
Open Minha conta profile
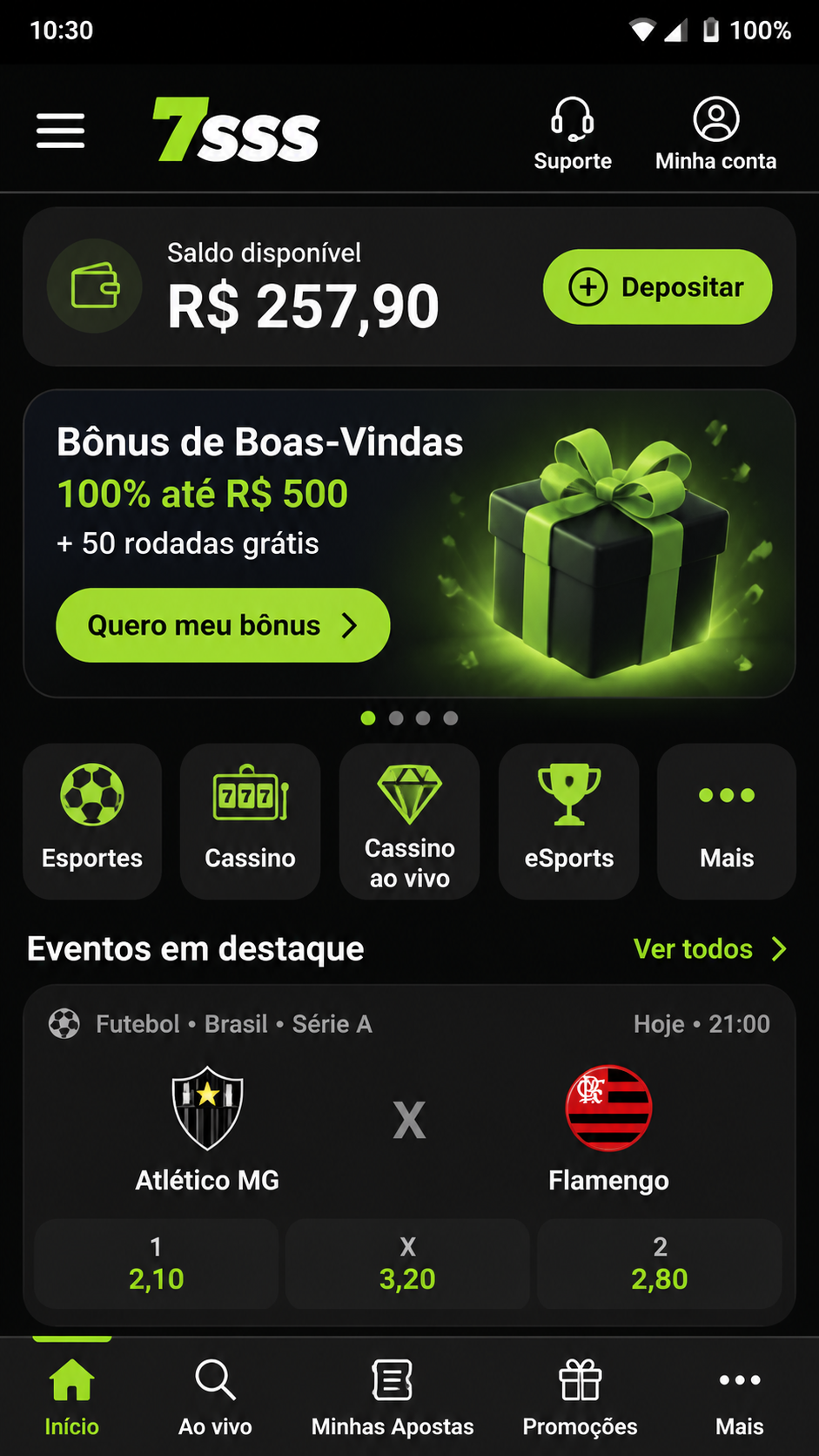point(715,133)
